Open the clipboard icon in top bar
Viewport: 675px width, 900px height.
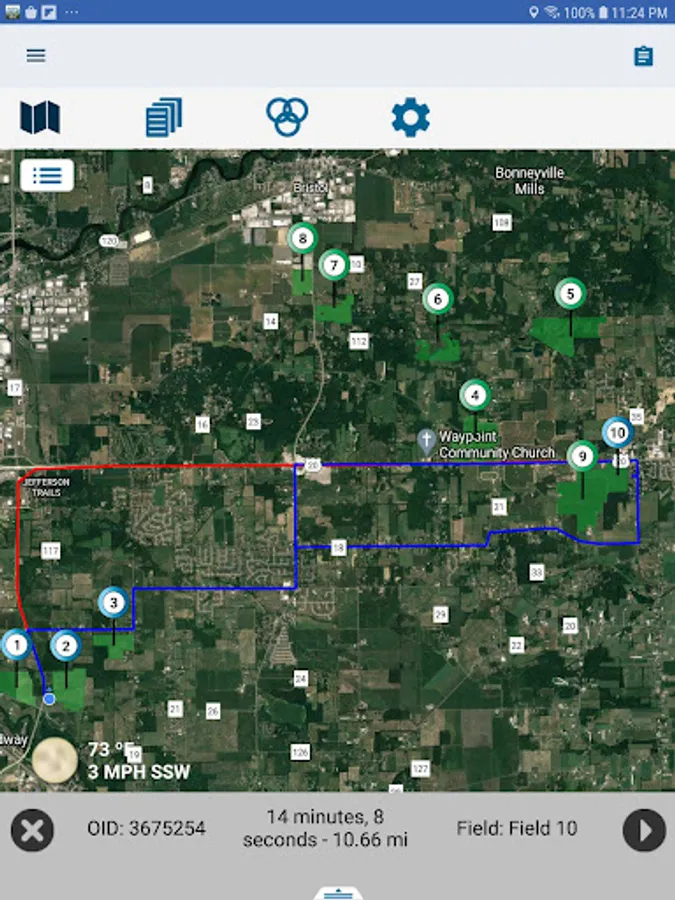(x=643, y=56)
